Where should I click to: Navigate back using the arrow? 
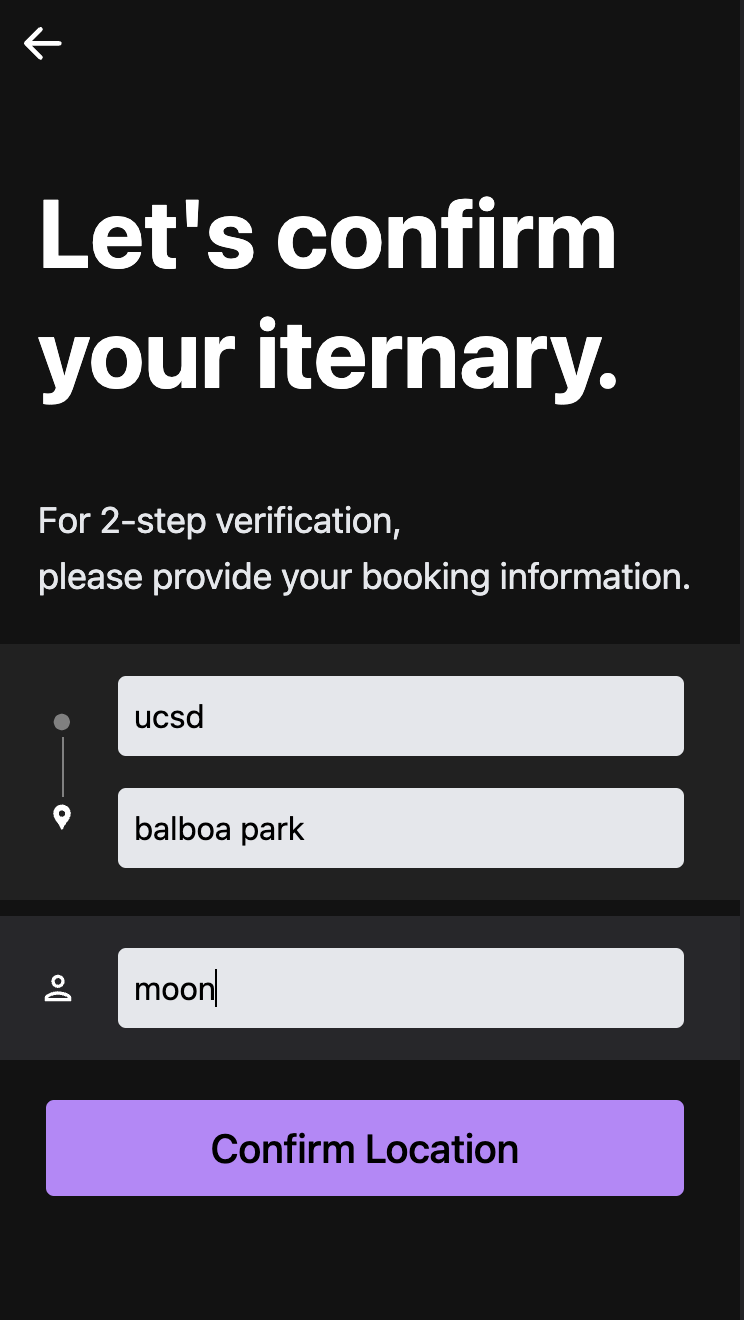43,43
